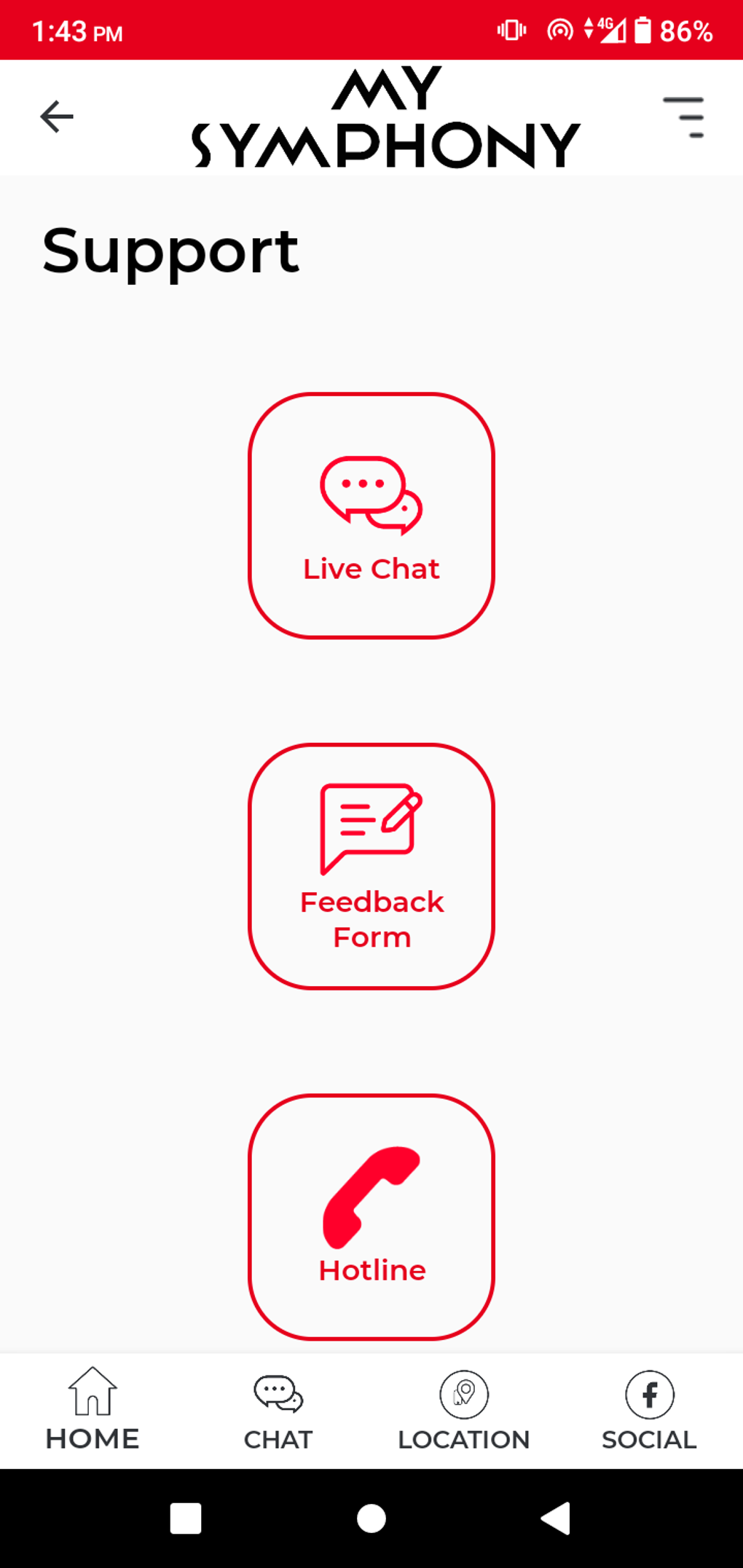The width and height of the screenshot is (743, 1568).
Task: Tap the system recent apps button
Action: tap(186, 1518)
